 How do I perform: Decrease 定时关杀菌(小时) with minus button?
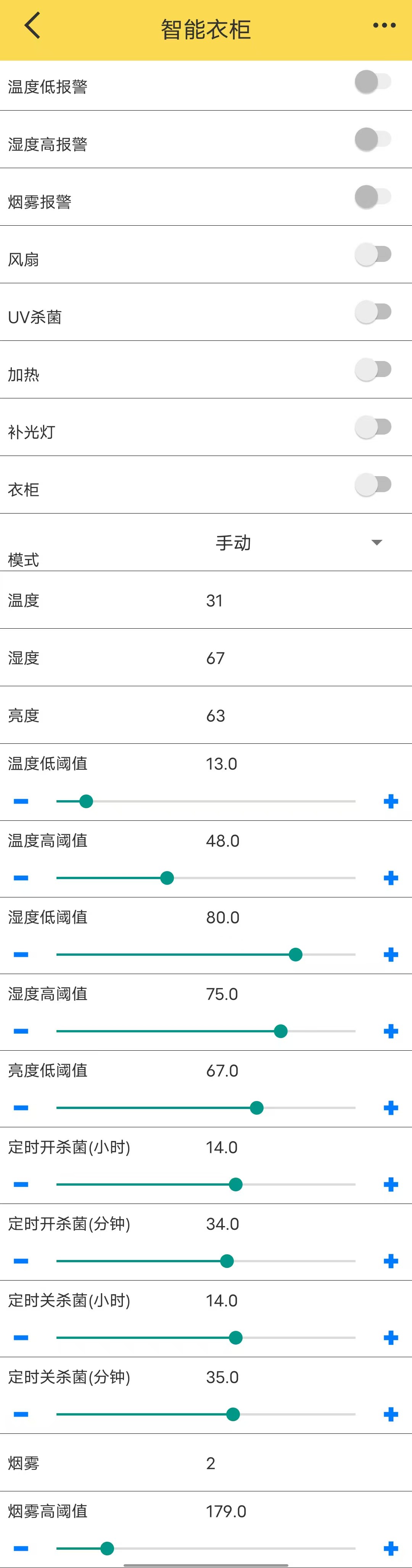point(21,1338)
